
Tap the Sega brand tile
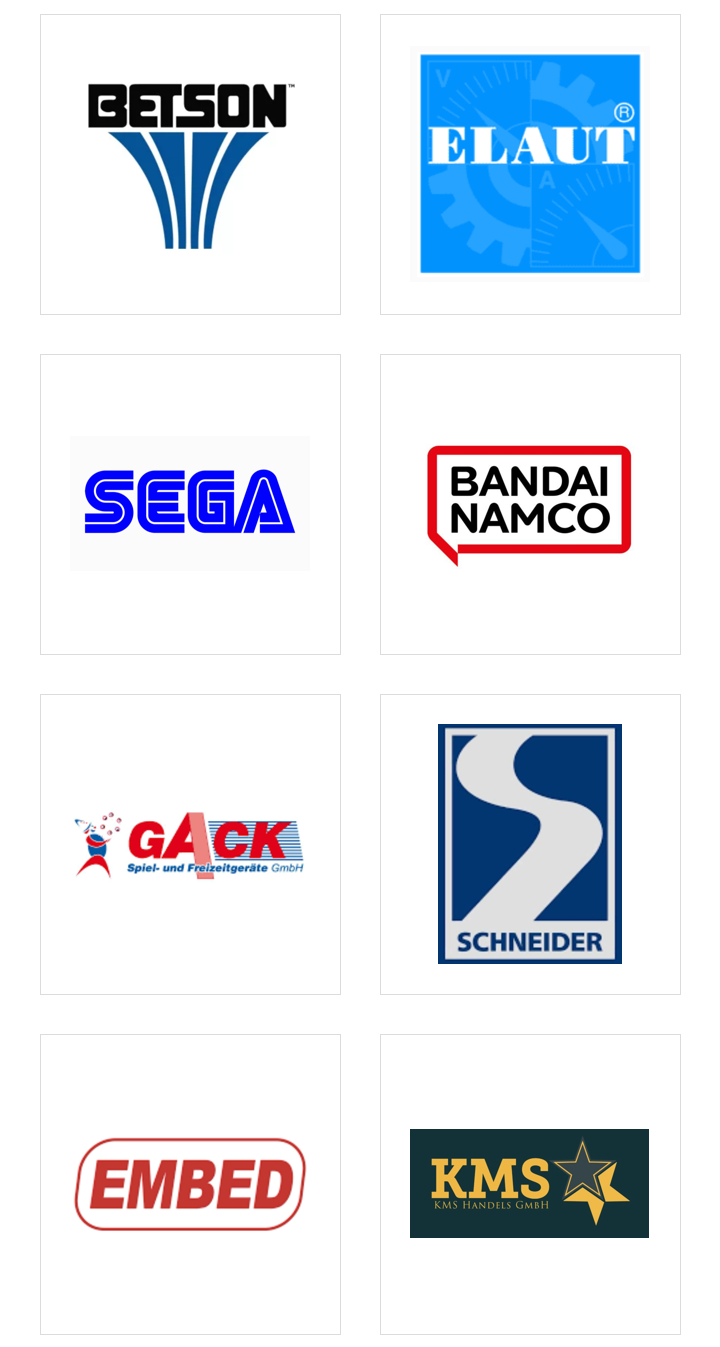click(190, 504)
